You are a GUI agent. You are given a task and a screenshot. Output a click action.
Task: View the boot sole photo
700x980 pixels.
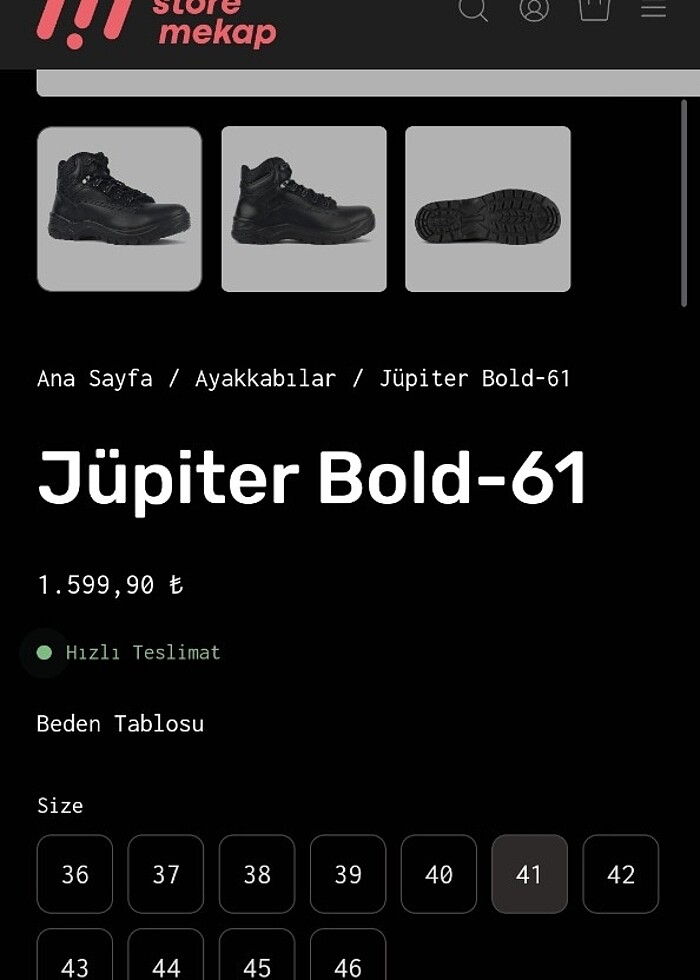(x=488, y=209)
